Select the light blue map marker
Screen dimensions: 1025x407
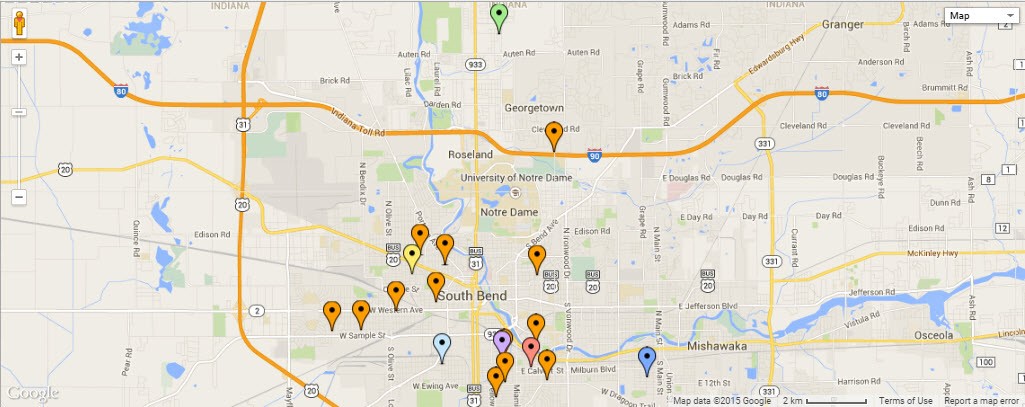(x=441, y=346)
